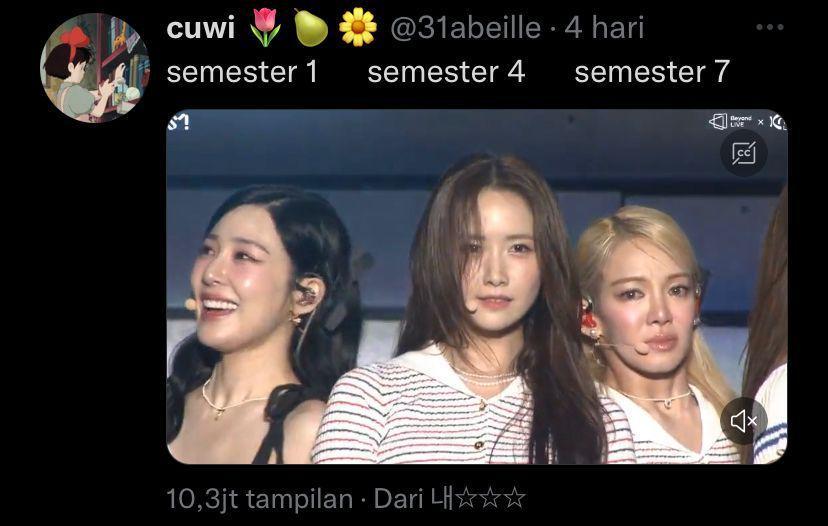Viewport: 828px width, 526px height.
Task: Unmute the video sound
Action: 743,421
